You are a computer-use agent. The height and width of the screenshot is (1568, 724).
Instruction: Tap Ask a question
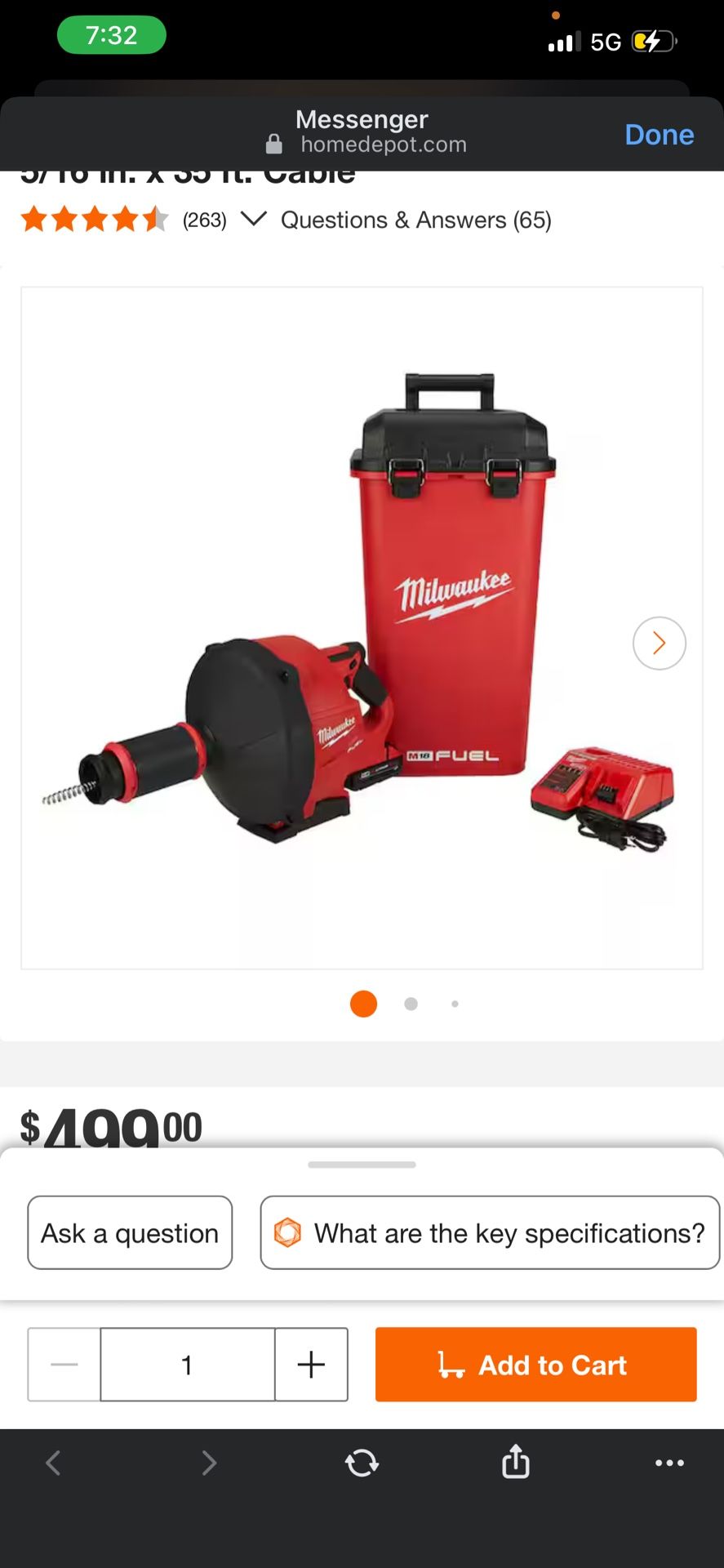[130, 1232]
